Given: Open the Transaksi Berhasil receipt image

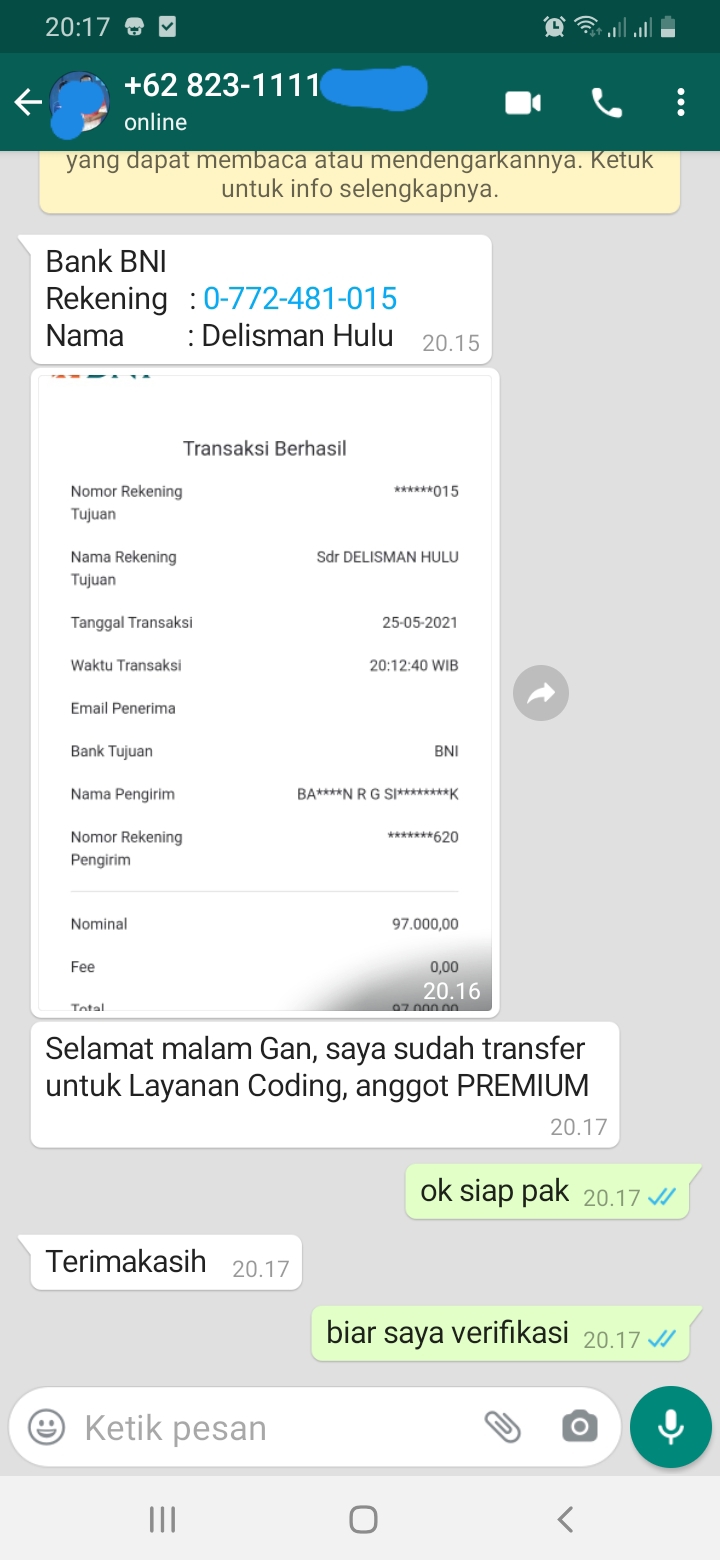Looking at the screenshot, I should (x=265, y=692).
